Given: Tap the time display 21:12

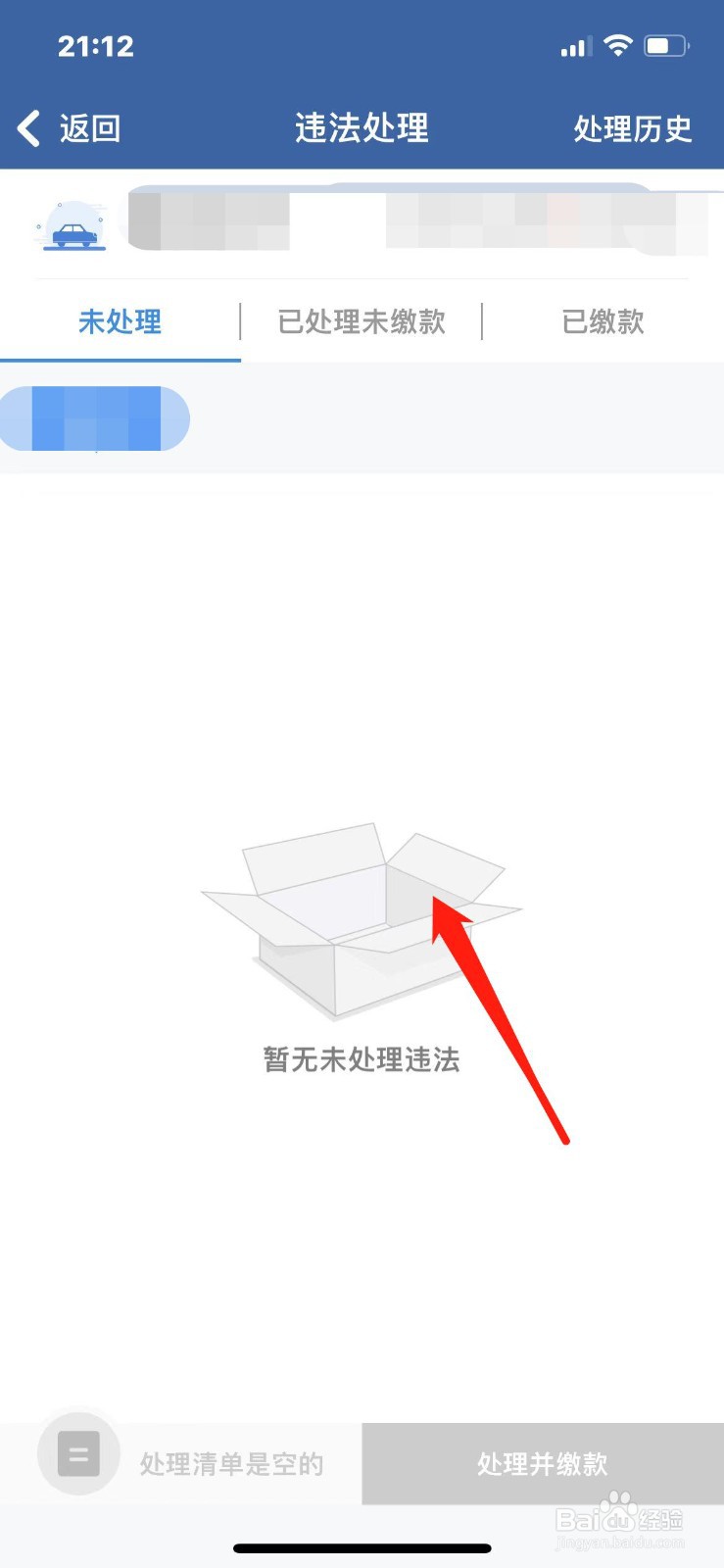Looking at the screenshot, I should pyautogui.click(x=95, y=45).
